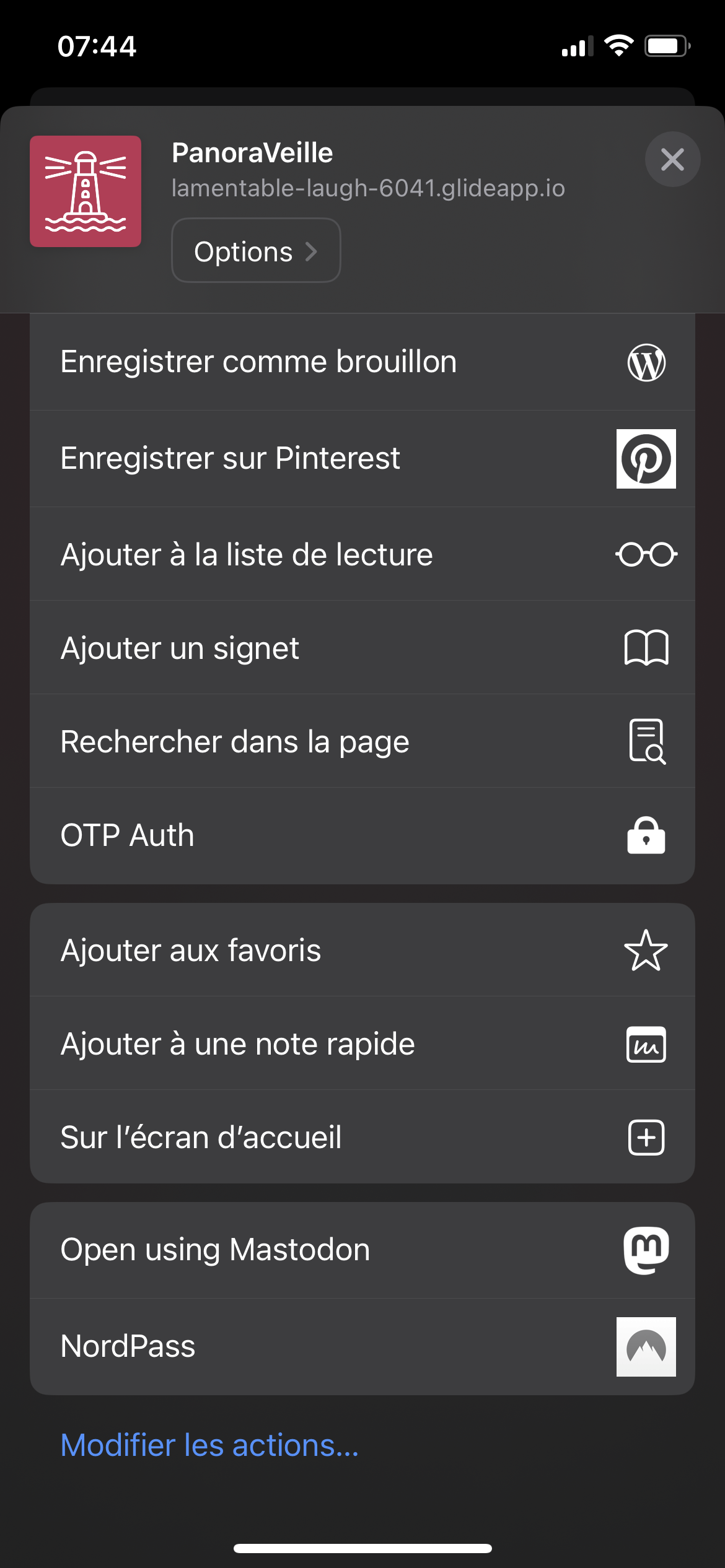
Task: Open OTP Auth action
Action: (362, 835)
